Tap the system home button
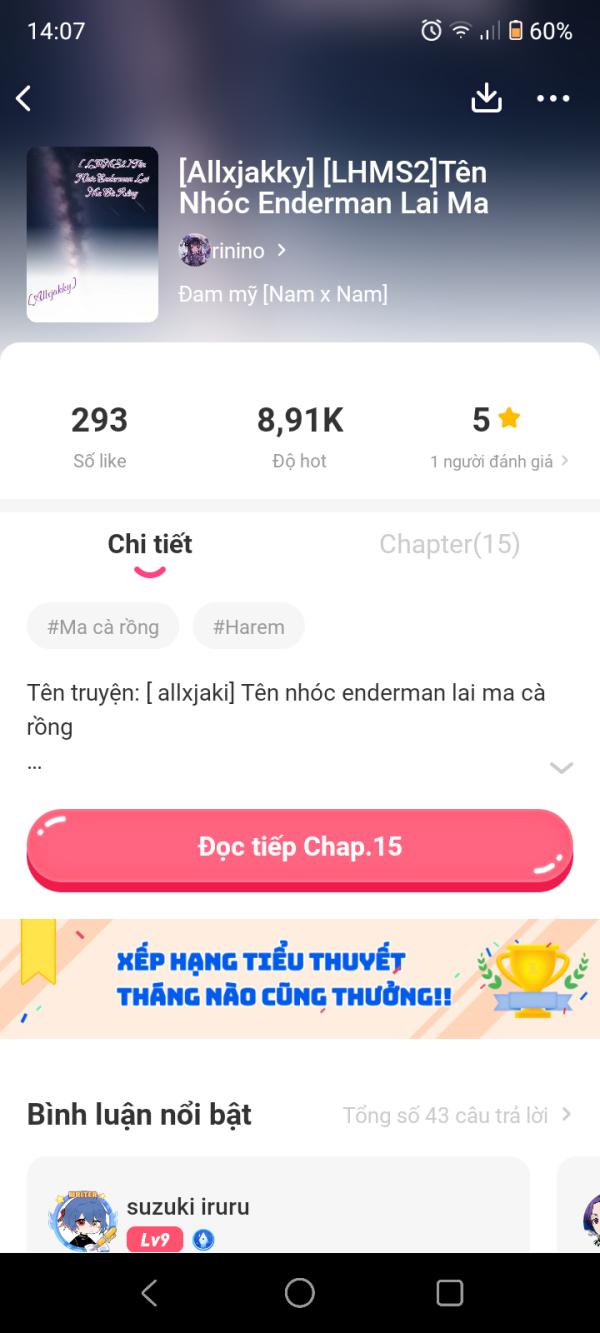Screen dimensions: 600x1333 coord(300,1293)
